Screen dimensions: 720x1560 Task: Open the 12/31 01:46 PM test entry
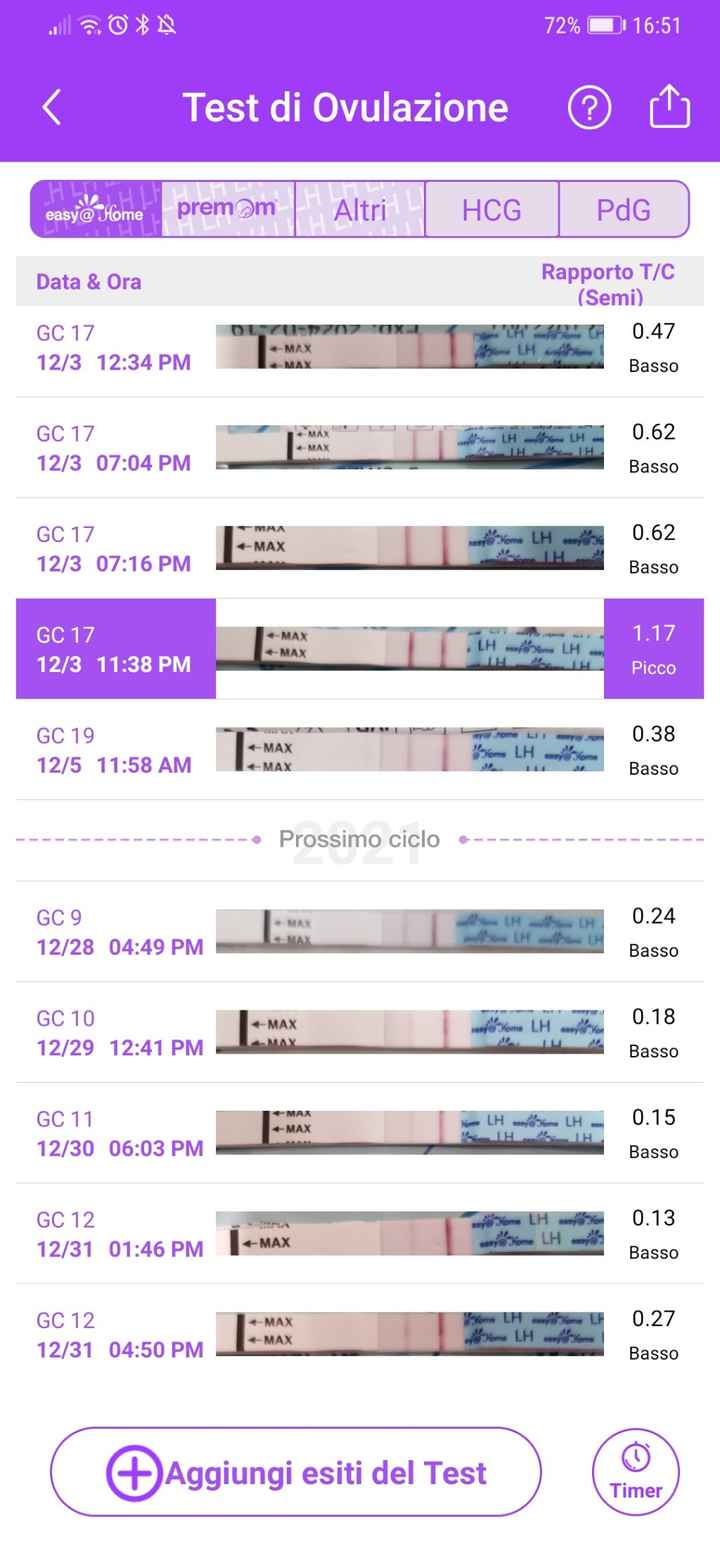(360, 1234)
